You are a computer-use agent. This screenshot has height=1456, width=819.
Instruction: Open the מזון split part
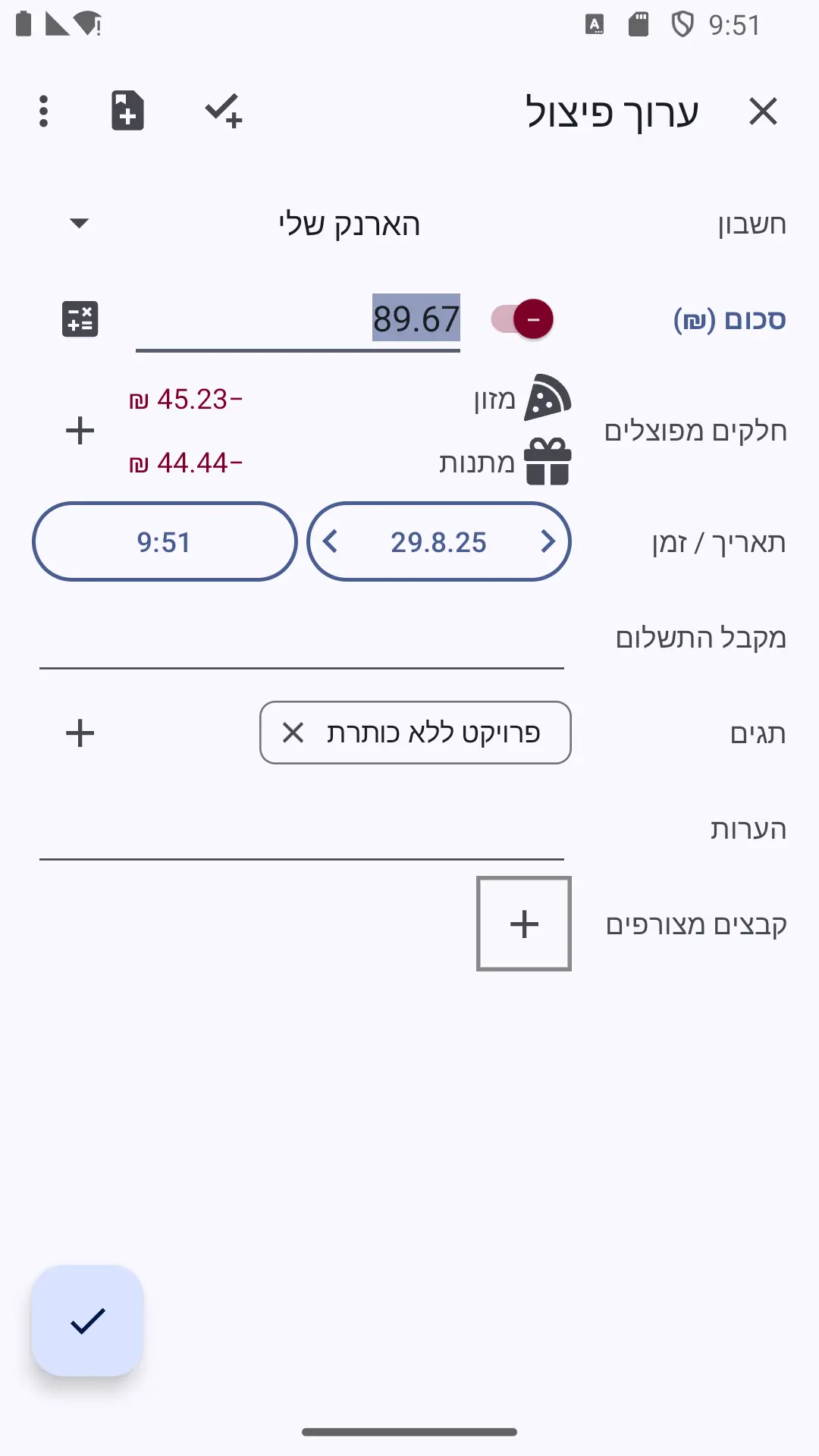(x=350, y=399)
